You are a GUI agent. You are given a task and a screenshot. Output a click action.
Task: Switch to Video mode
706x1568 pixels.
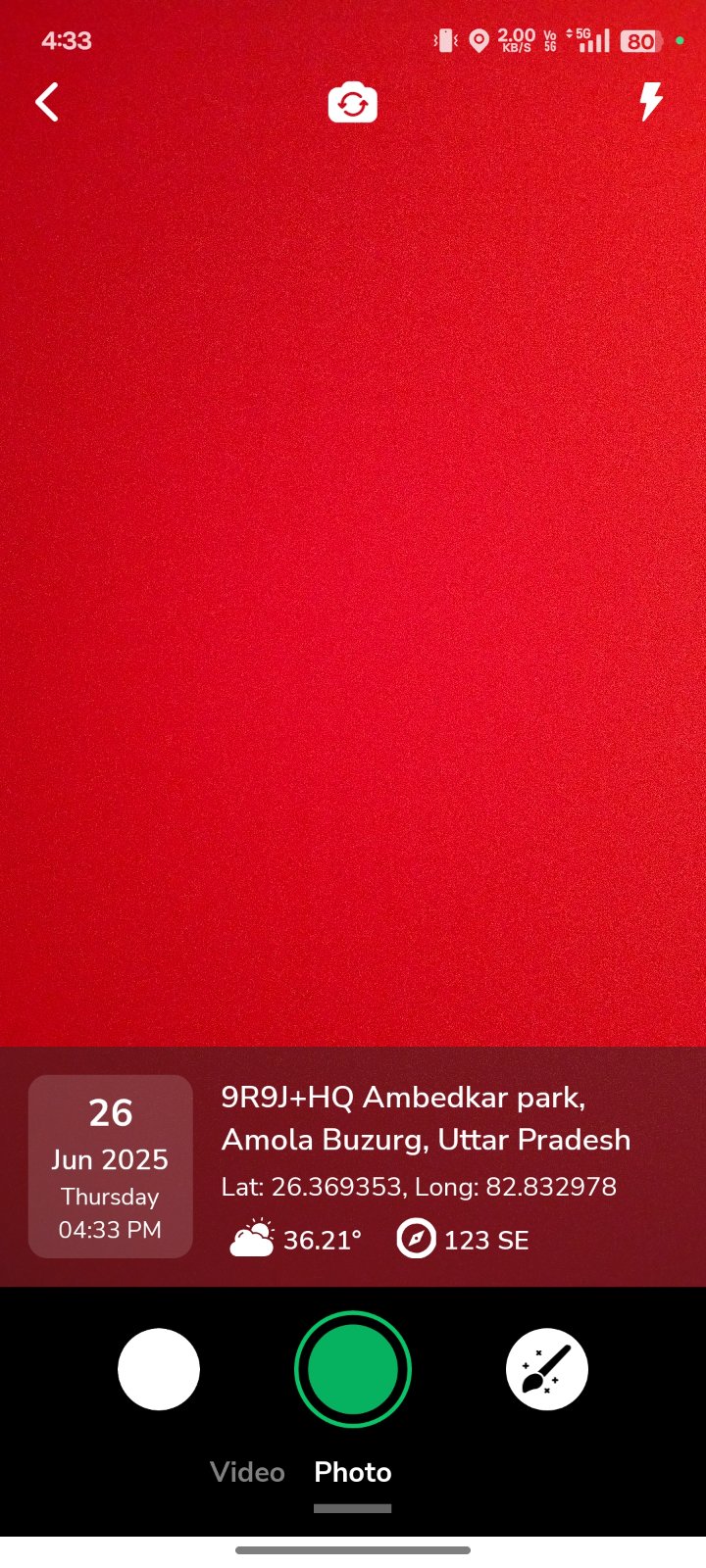click(247, 1472)
